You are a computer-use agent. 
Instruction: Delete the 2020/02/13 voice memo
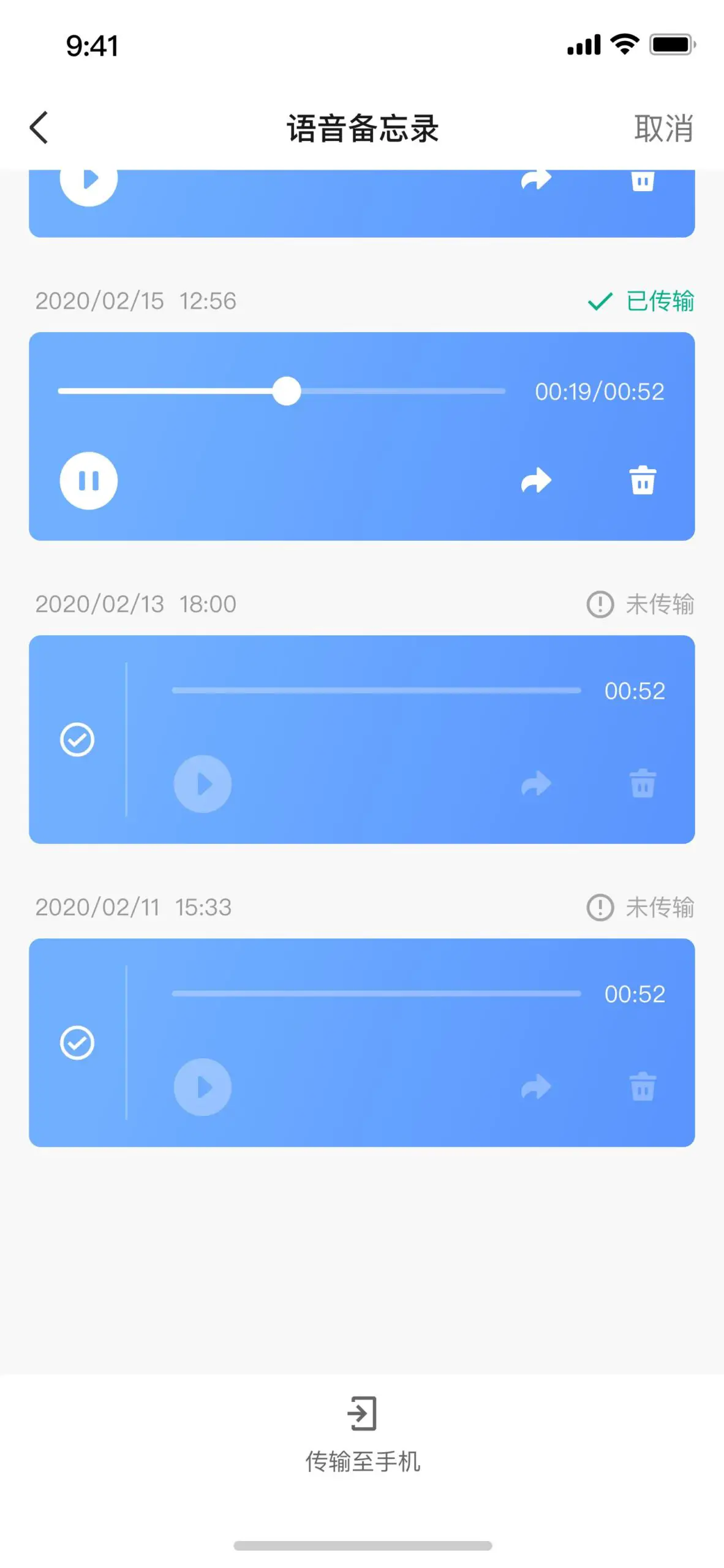tap(643, 784)
